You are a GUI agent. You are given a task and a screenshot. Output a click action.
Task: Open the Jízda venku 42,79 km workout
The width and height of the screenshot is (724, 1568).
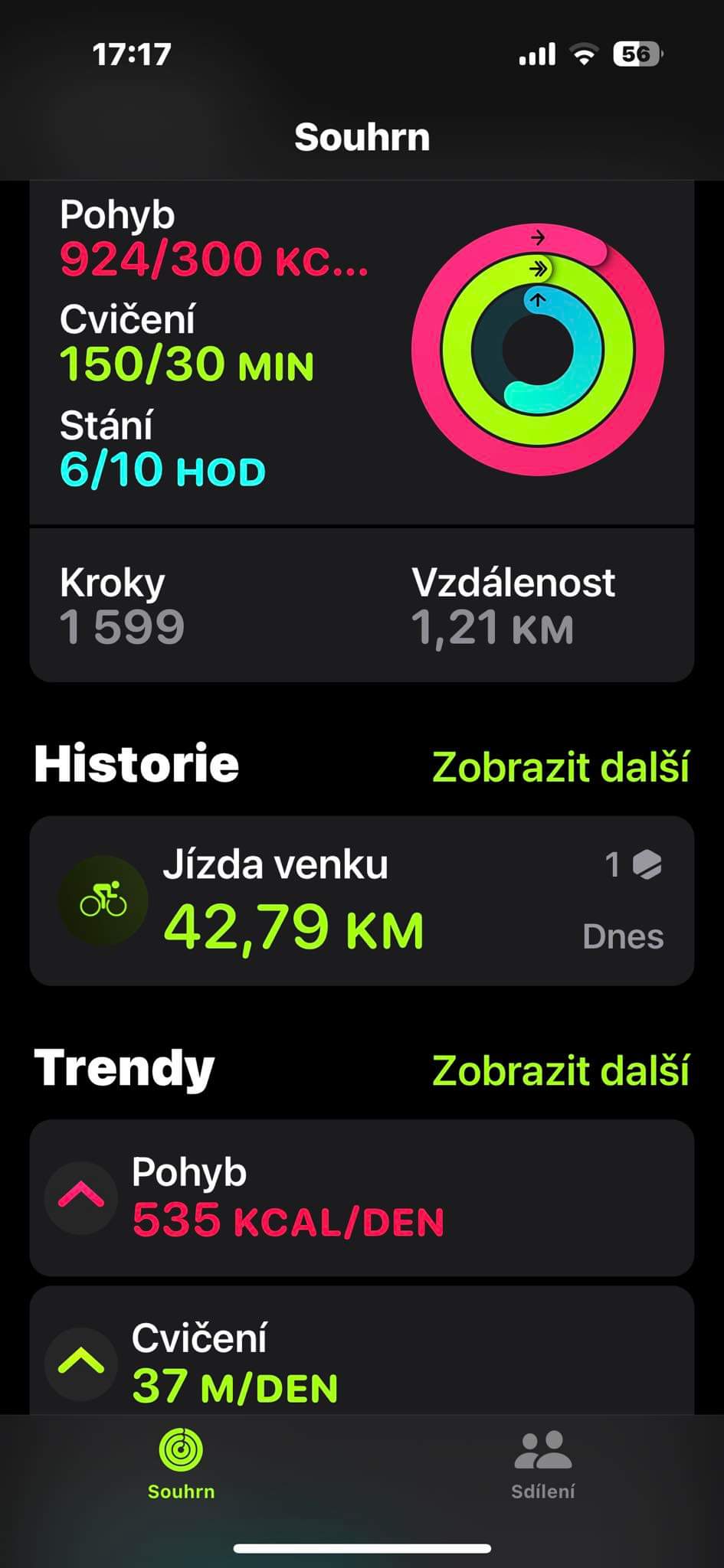click(360, 900)
